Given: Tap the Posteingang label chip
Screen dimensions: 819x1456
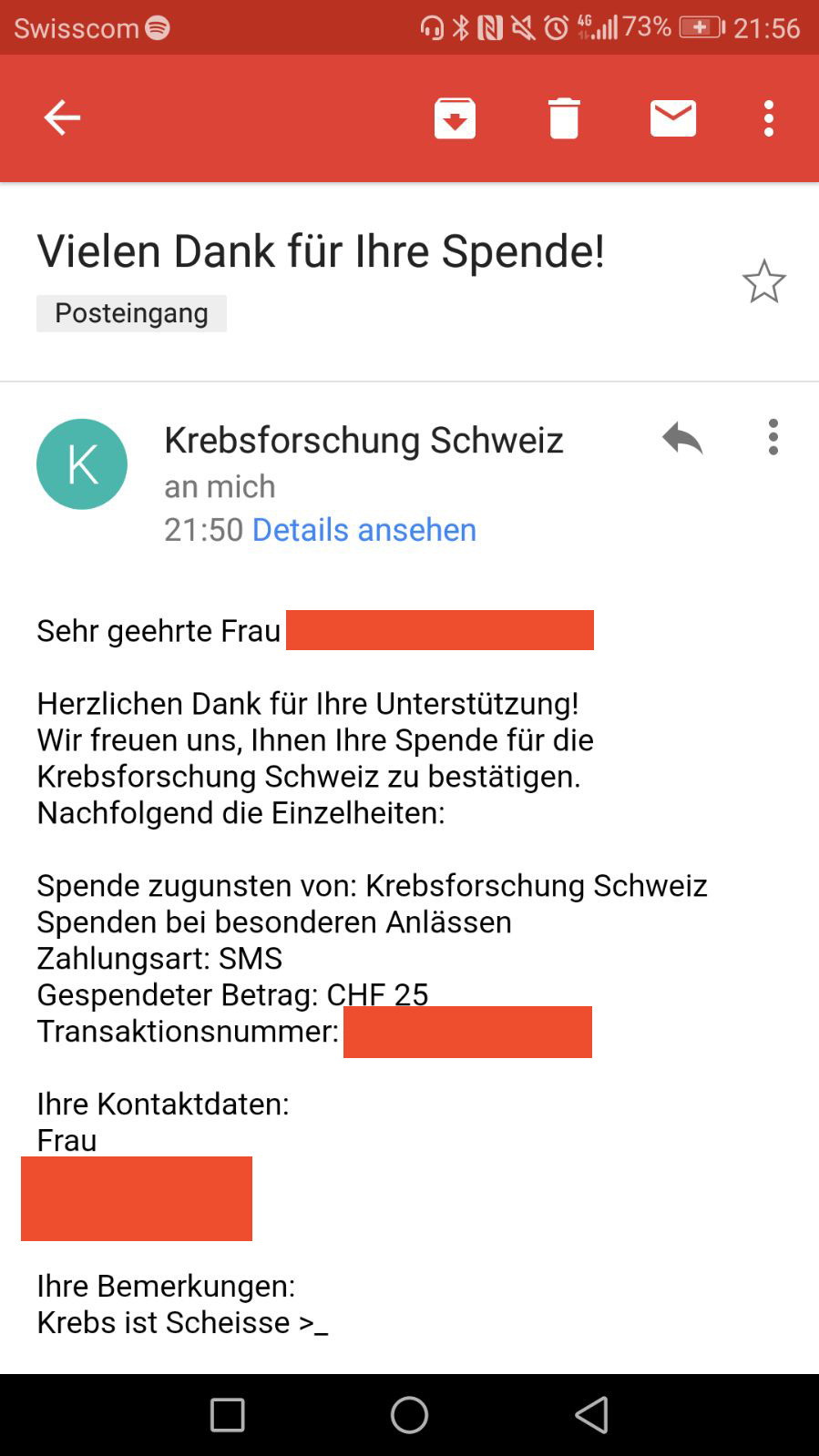Looking at the screenshot, I should (x=131, y=313).
